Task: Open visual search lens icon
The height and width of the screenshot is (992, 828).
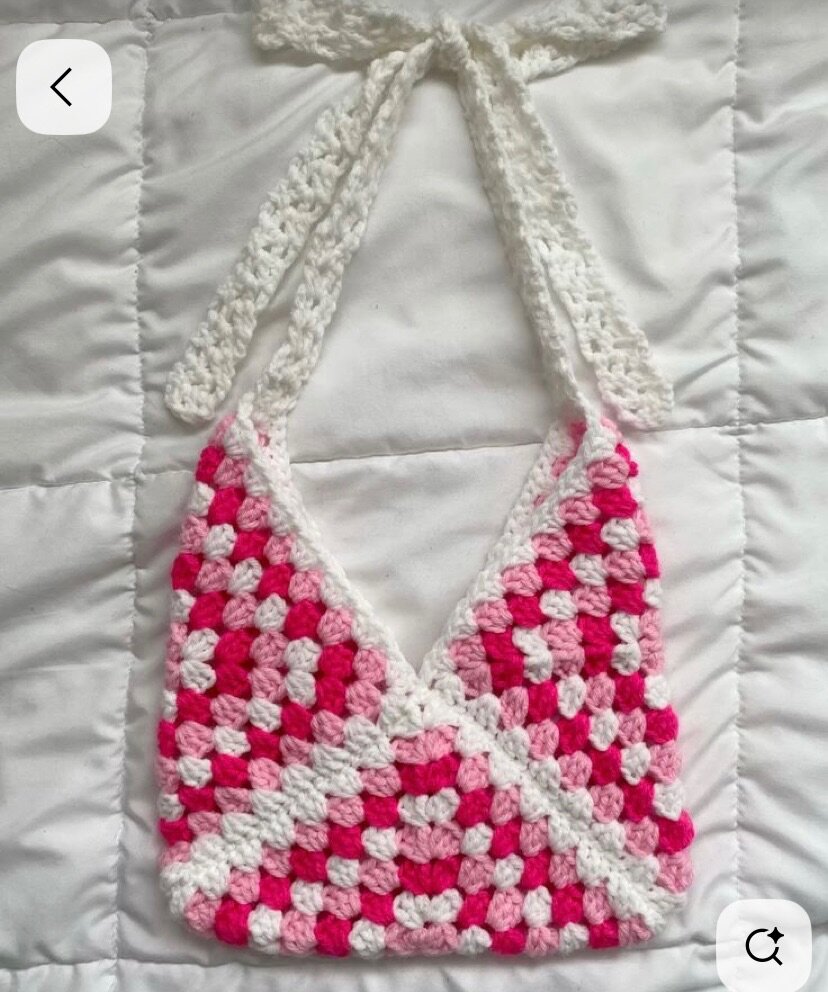Action: [764, 945]
